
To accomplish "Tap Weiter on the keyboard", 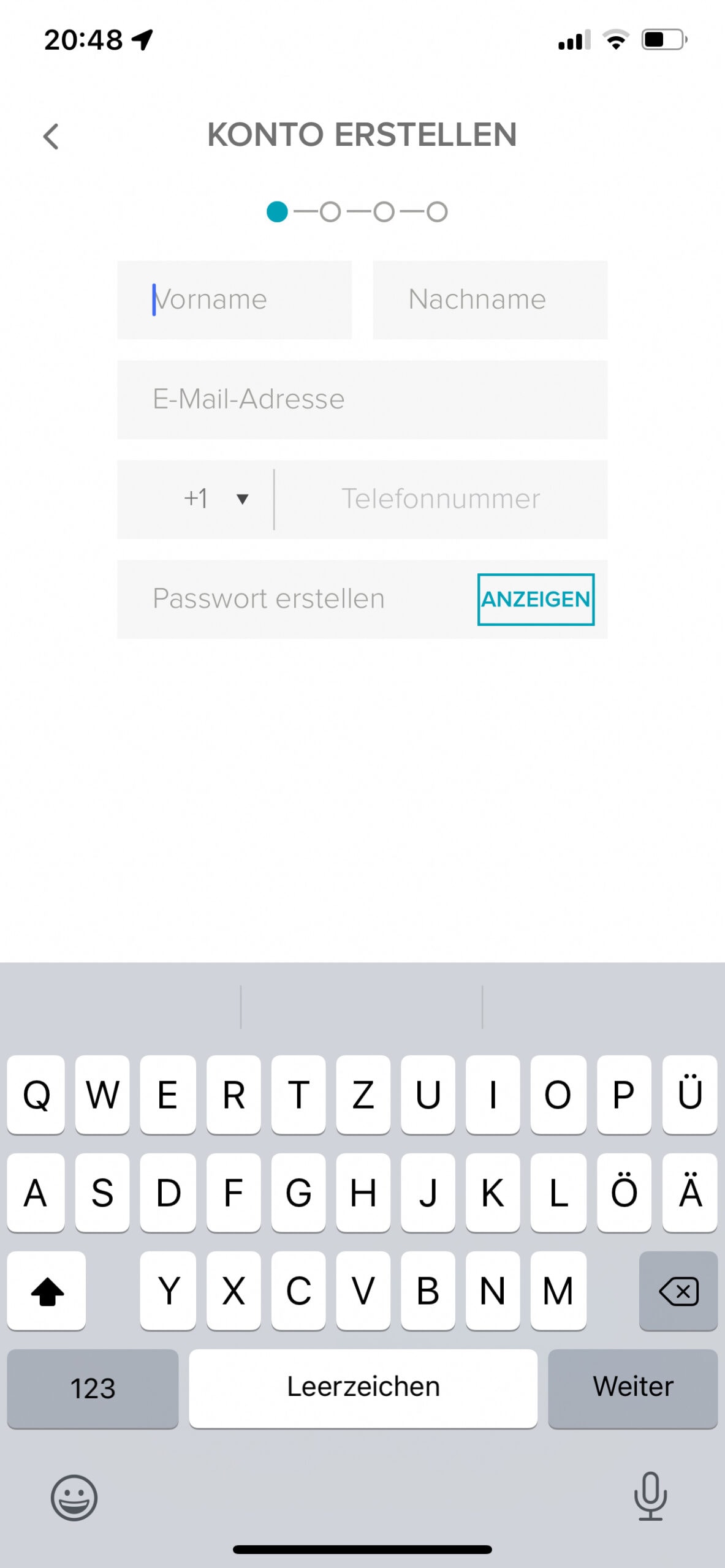I will [x=632, y=1387].
